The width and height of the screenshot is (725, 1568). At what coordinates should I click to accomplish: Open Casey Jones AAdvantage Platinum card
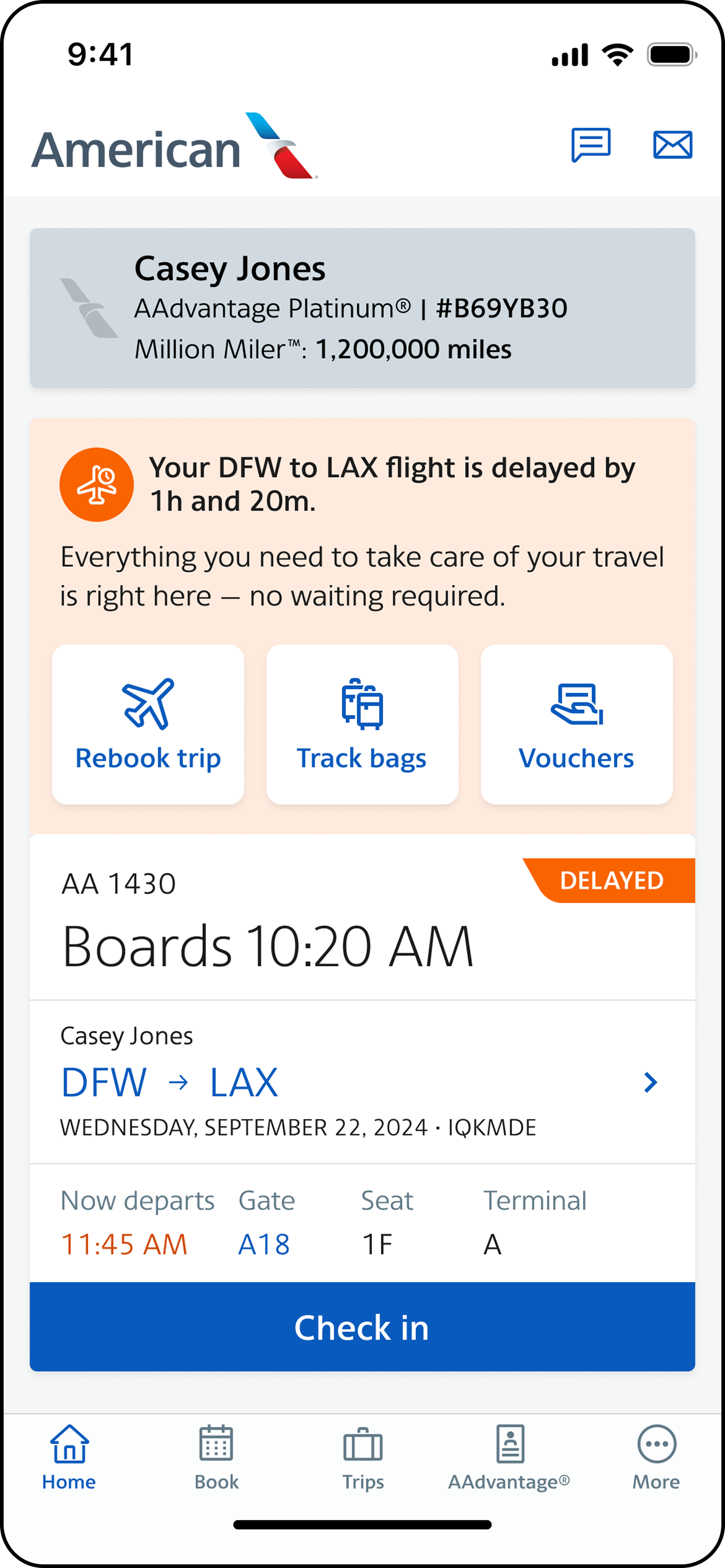click(362, 308)
